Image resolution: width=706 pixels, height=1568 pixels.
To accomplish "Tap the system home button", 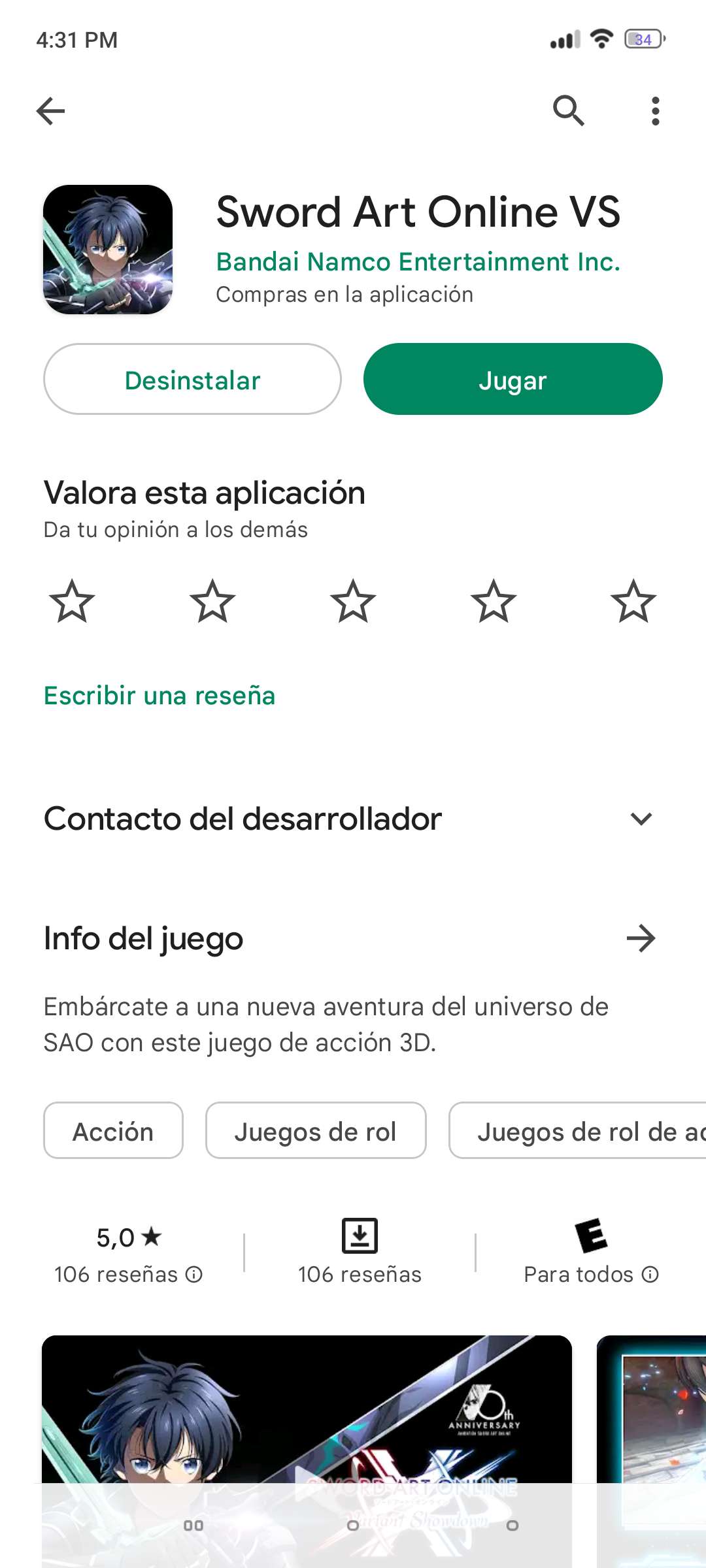I will [x=353, y=1526].
